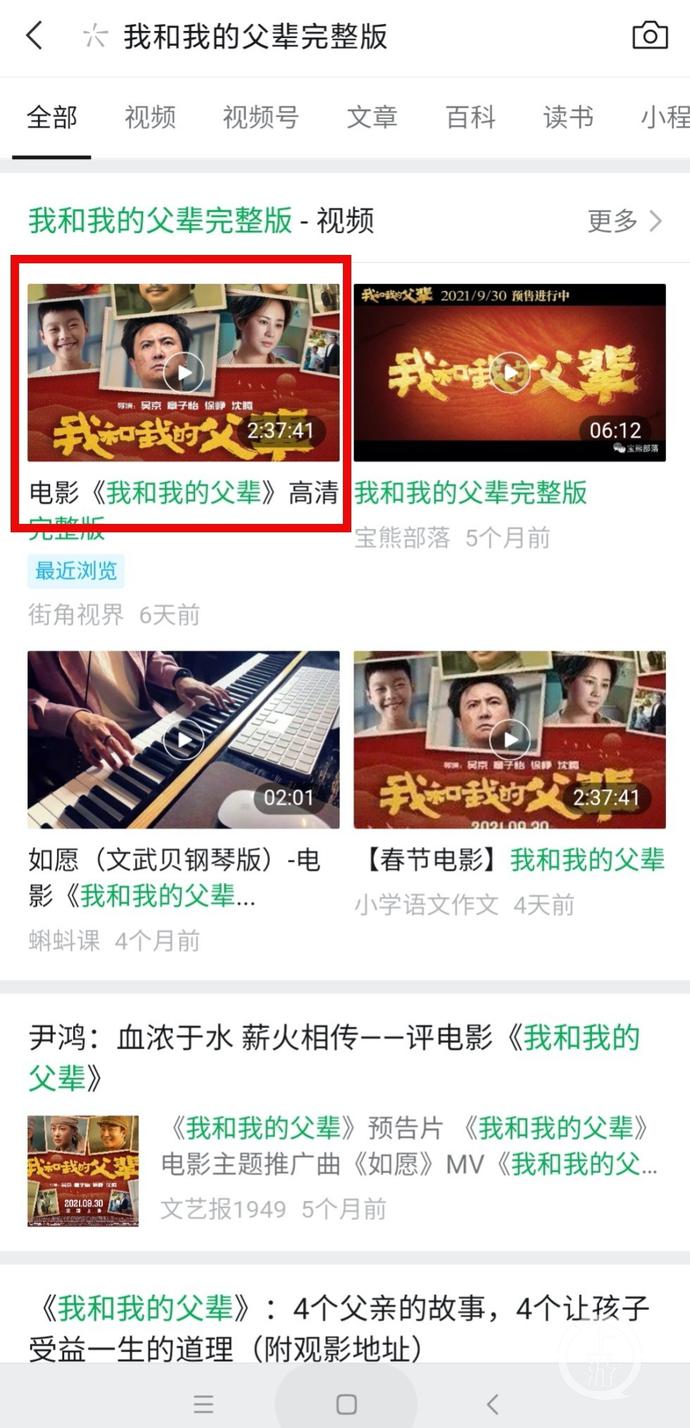Screen dimensions: 690x1428
Task: Switch to the 视频 tab
Action: [150, 117]
